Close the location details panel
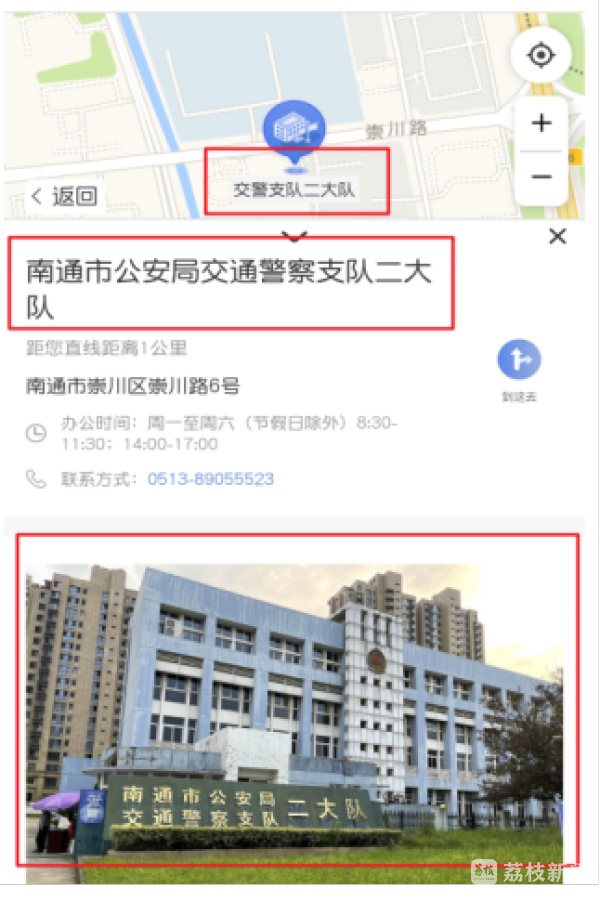 tap(558, 236)
